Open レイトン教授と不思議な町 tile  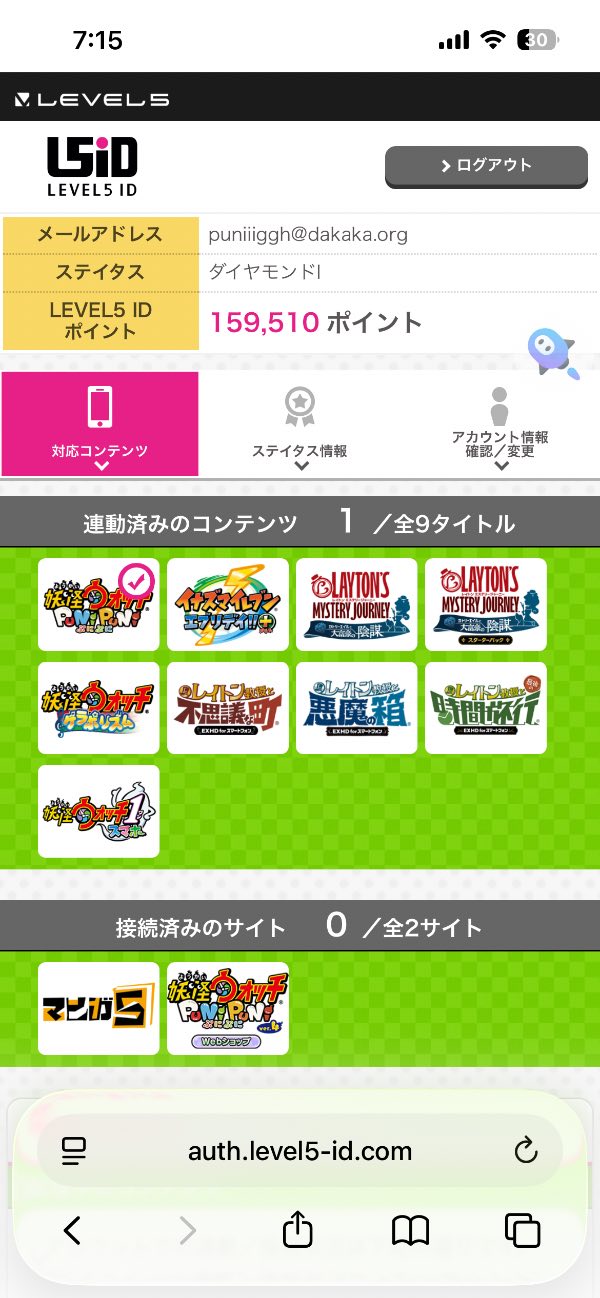(227, 708)
